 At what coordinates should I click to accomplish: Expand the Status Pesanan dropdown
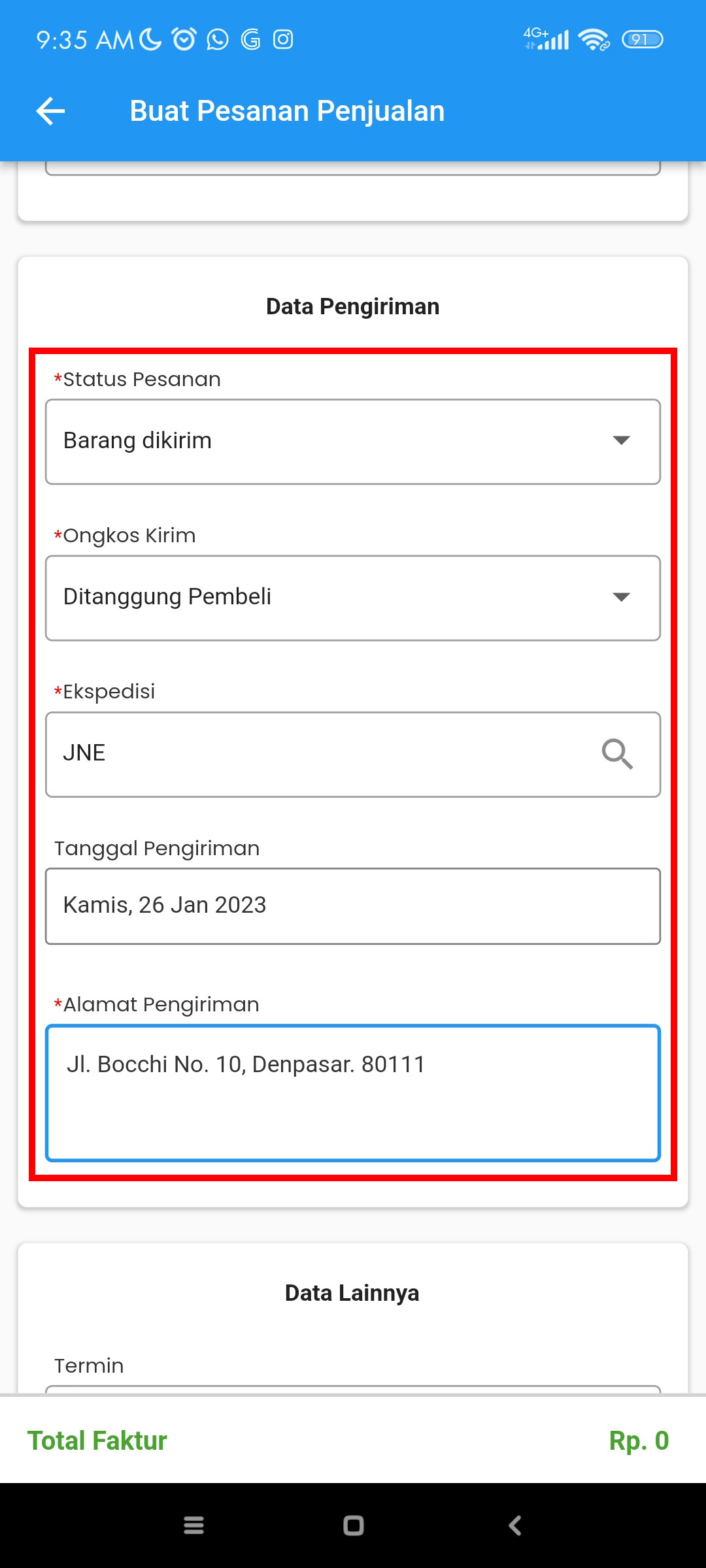(353, 442)
